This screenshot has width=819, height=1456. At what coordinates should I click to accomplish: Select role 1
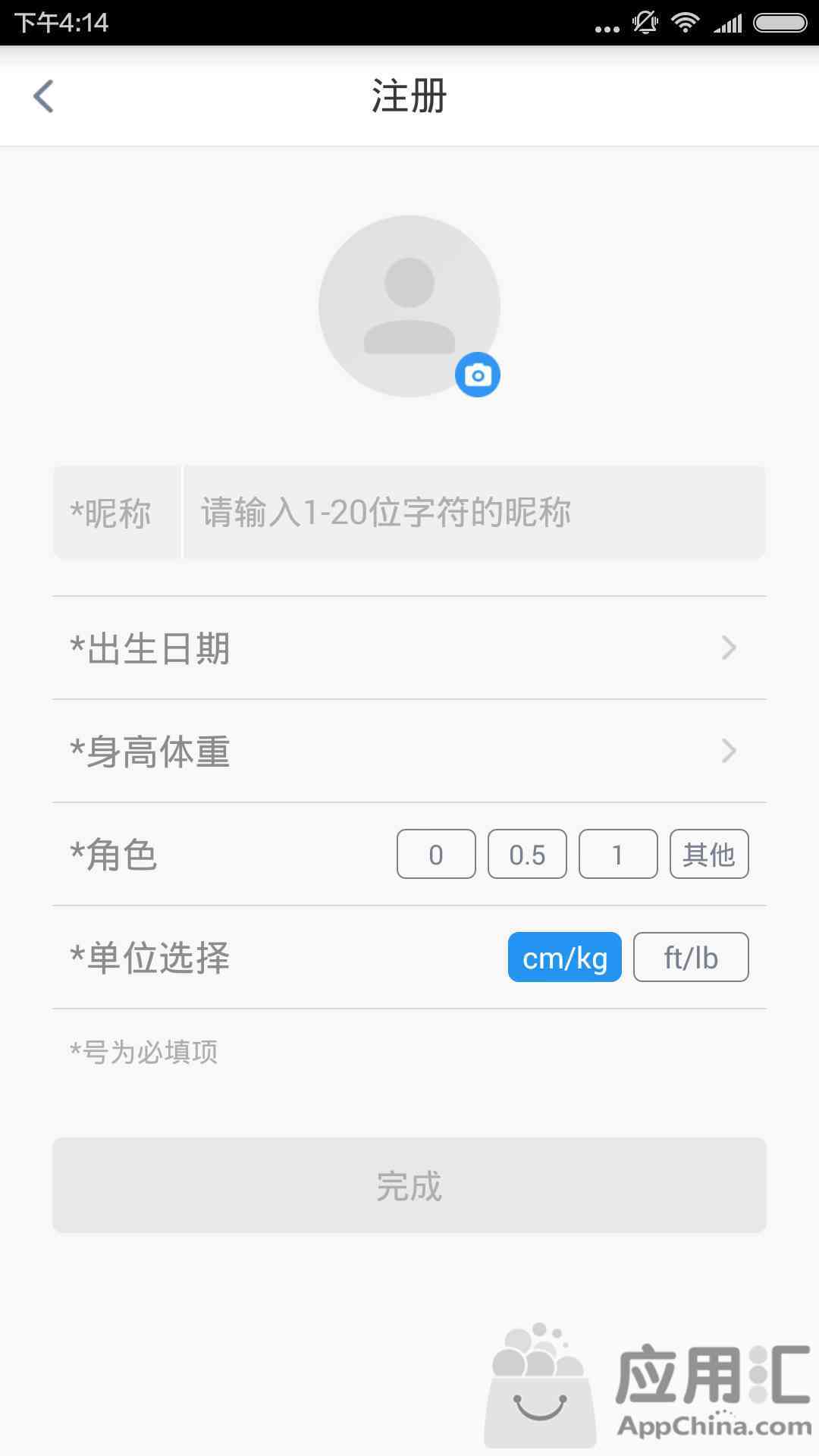tap(618, 854)
